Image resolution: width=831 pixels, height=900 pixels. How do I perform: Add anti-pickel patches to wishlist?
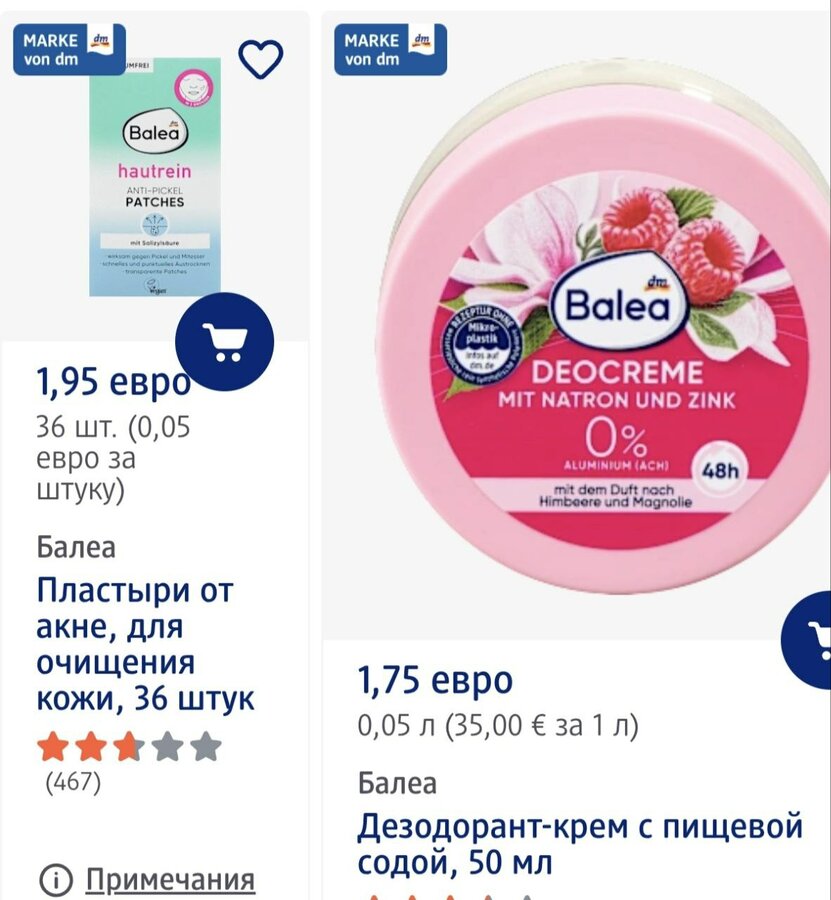pos(261,60)
